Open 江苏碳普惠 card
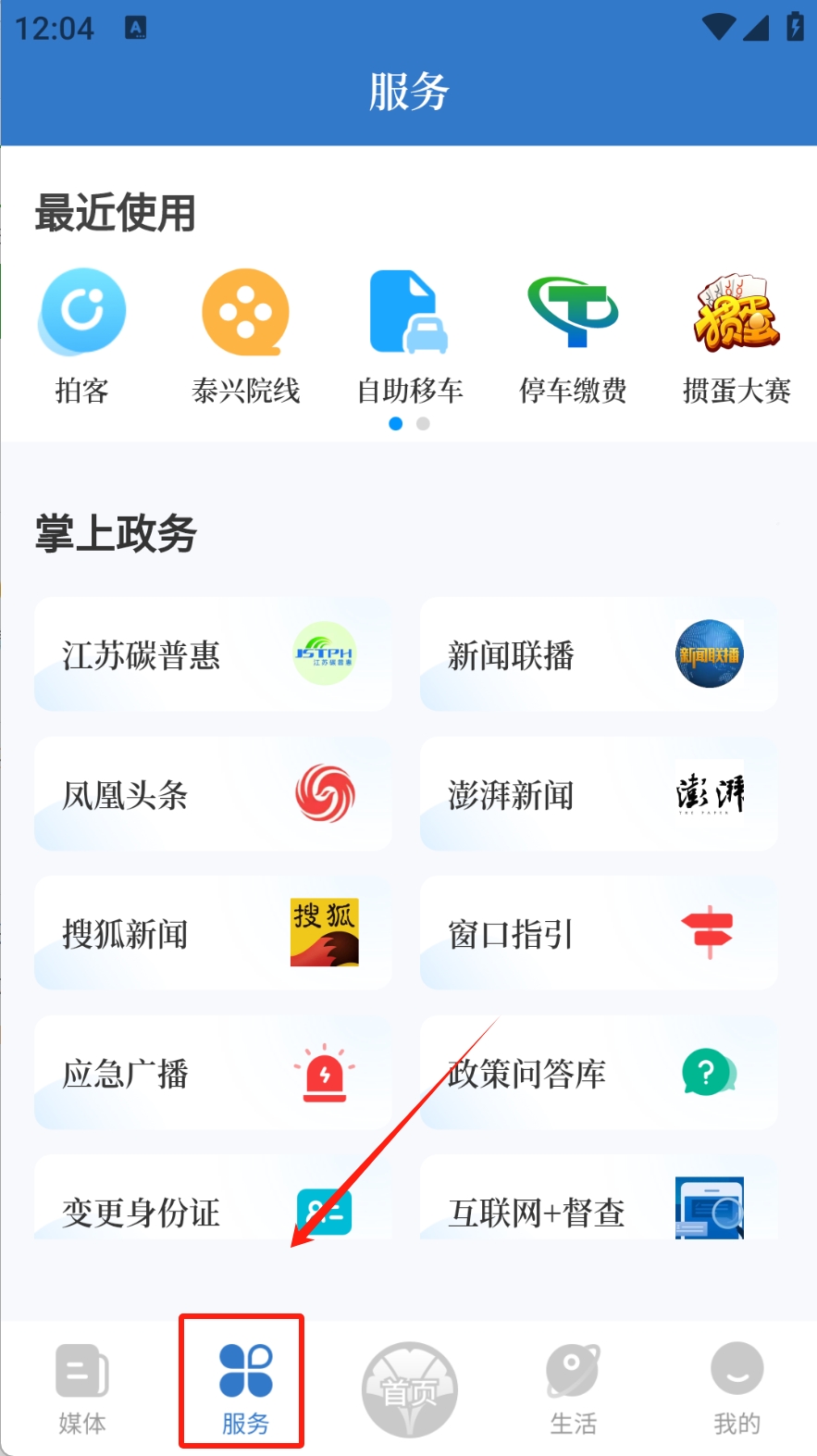 (x=213, y=654)
